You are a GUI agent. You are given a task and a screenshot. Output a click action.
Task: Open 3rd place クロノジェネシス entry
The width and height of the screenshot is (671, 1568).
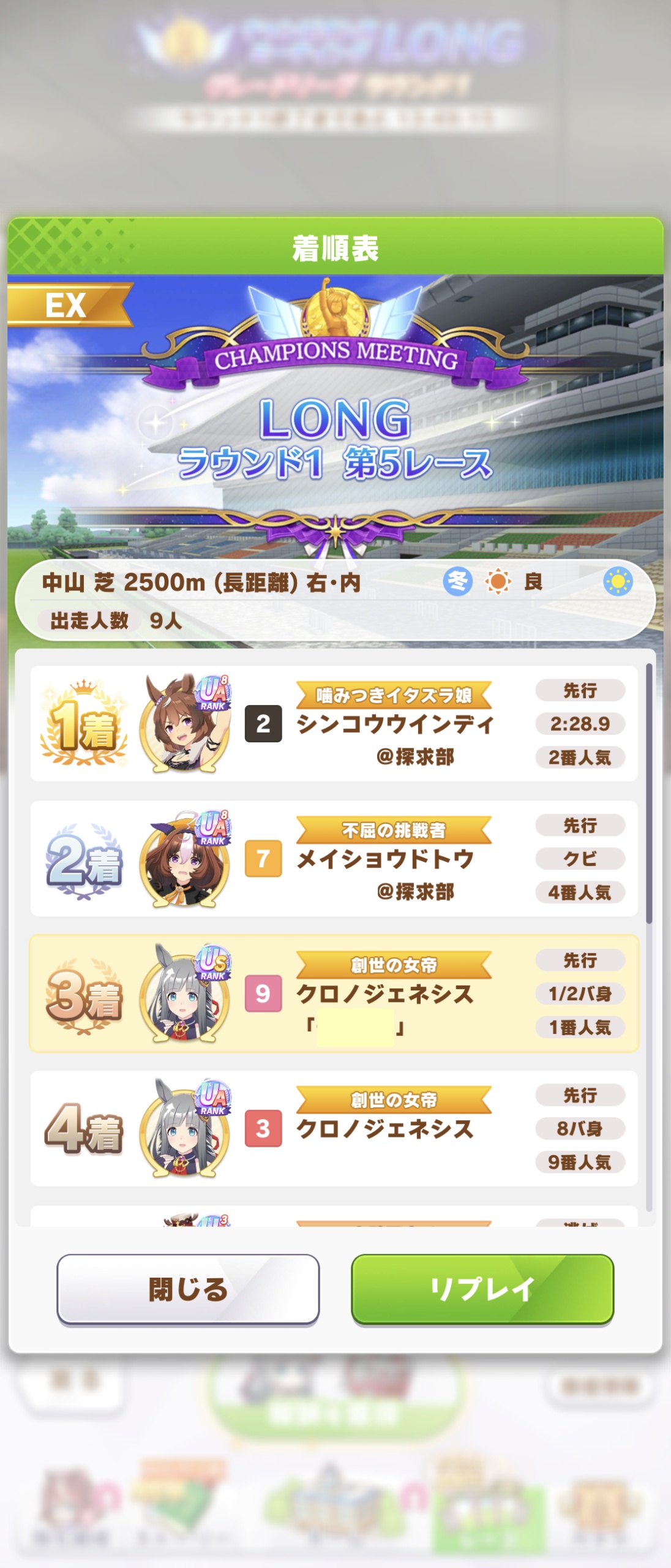[x=334, y=993]
